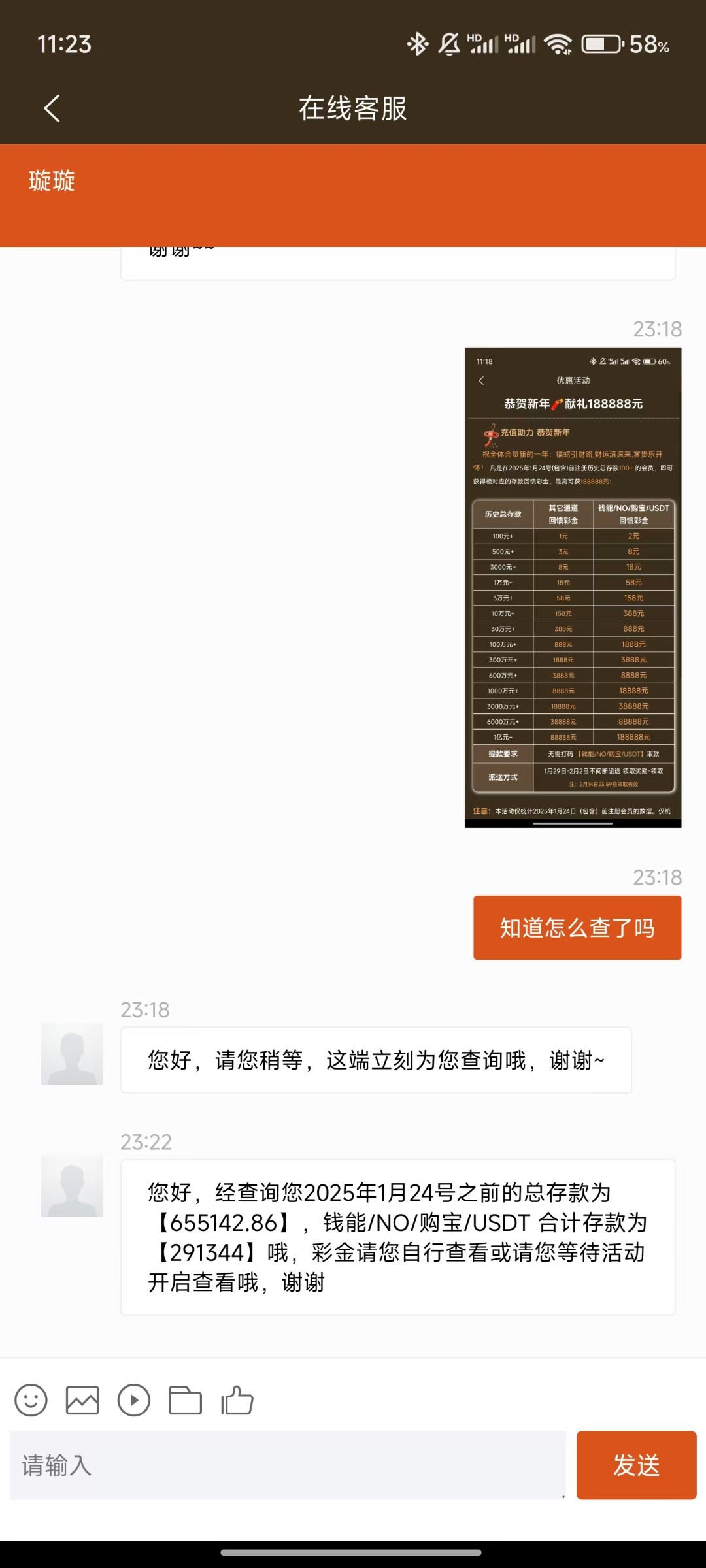This screenshot has height=1568, width=706.
Task: Attach a video via the play icon
Action: pos(134,1400)
